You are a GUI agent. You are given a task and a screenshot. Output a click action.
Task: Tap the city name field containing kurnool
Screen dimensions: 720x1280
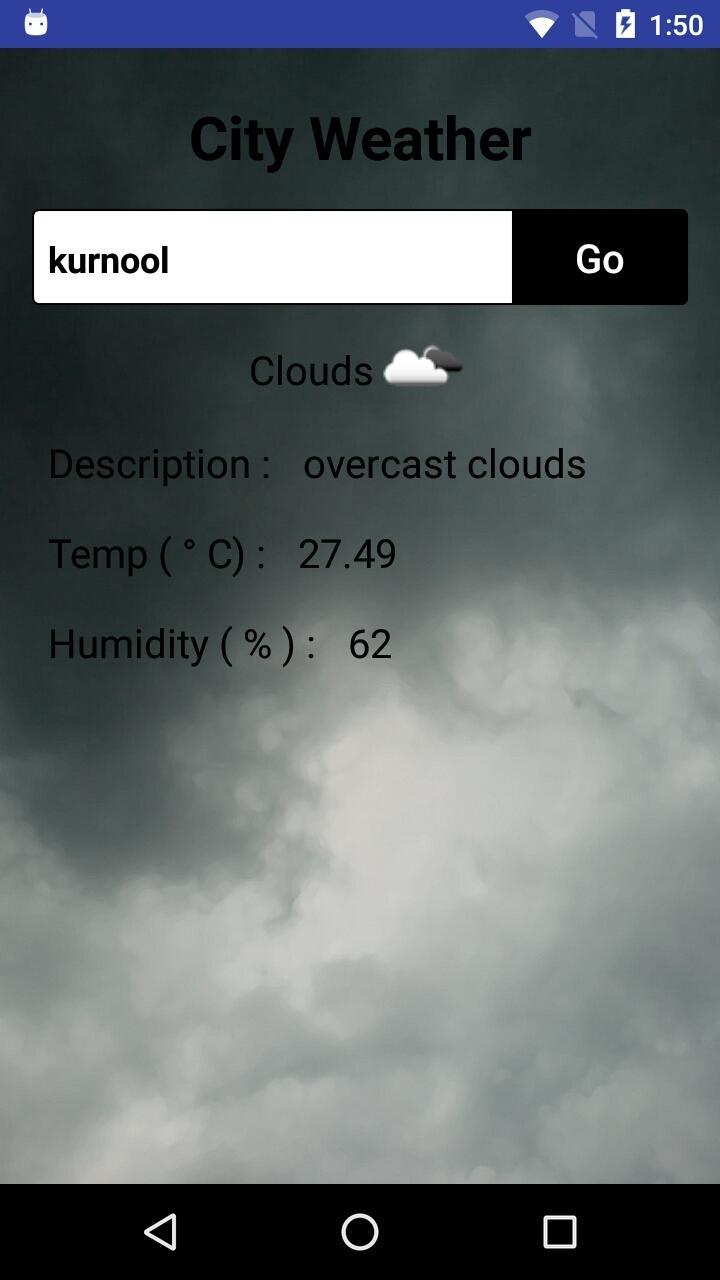[272, 257]
